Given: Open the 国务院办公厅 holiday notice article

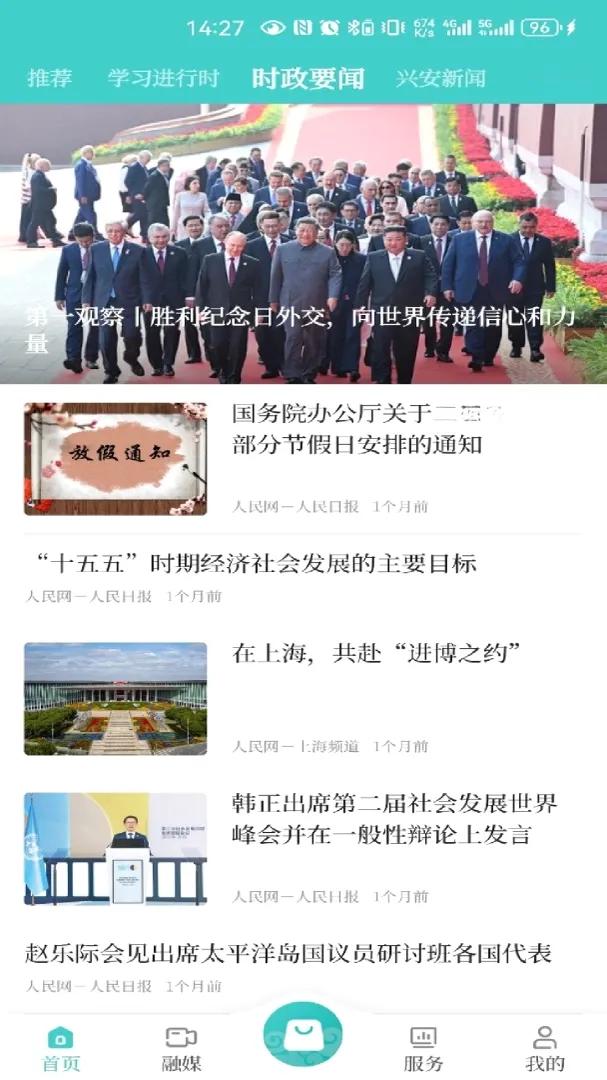Looking at the screenshot, I should [303, 459].
